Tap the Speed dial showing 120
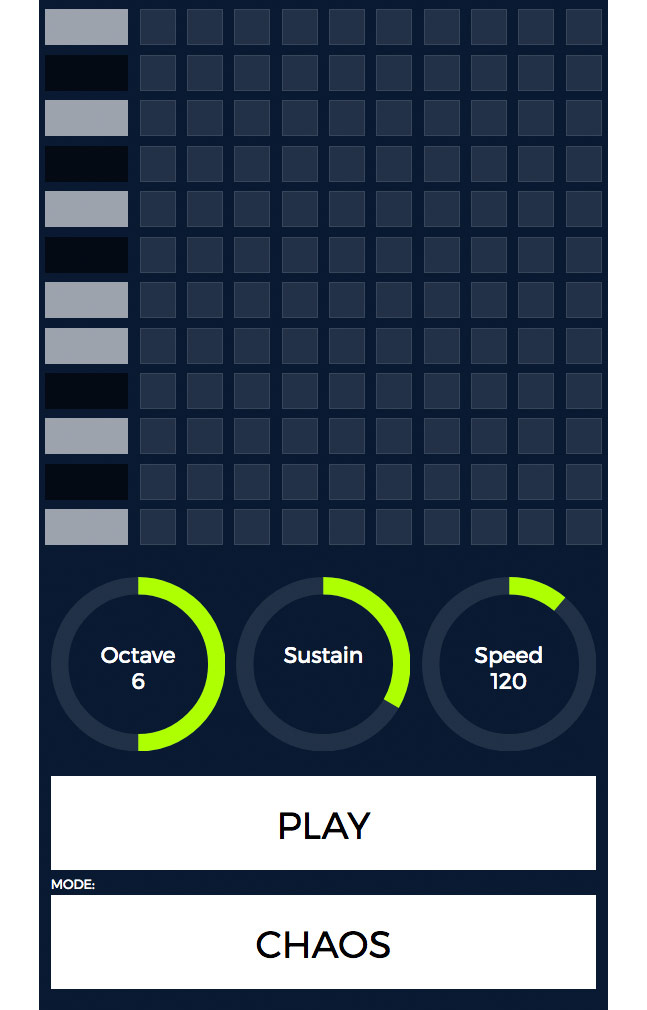The height and width of the screenshot is (1010, 647). (x=508, y=665)
